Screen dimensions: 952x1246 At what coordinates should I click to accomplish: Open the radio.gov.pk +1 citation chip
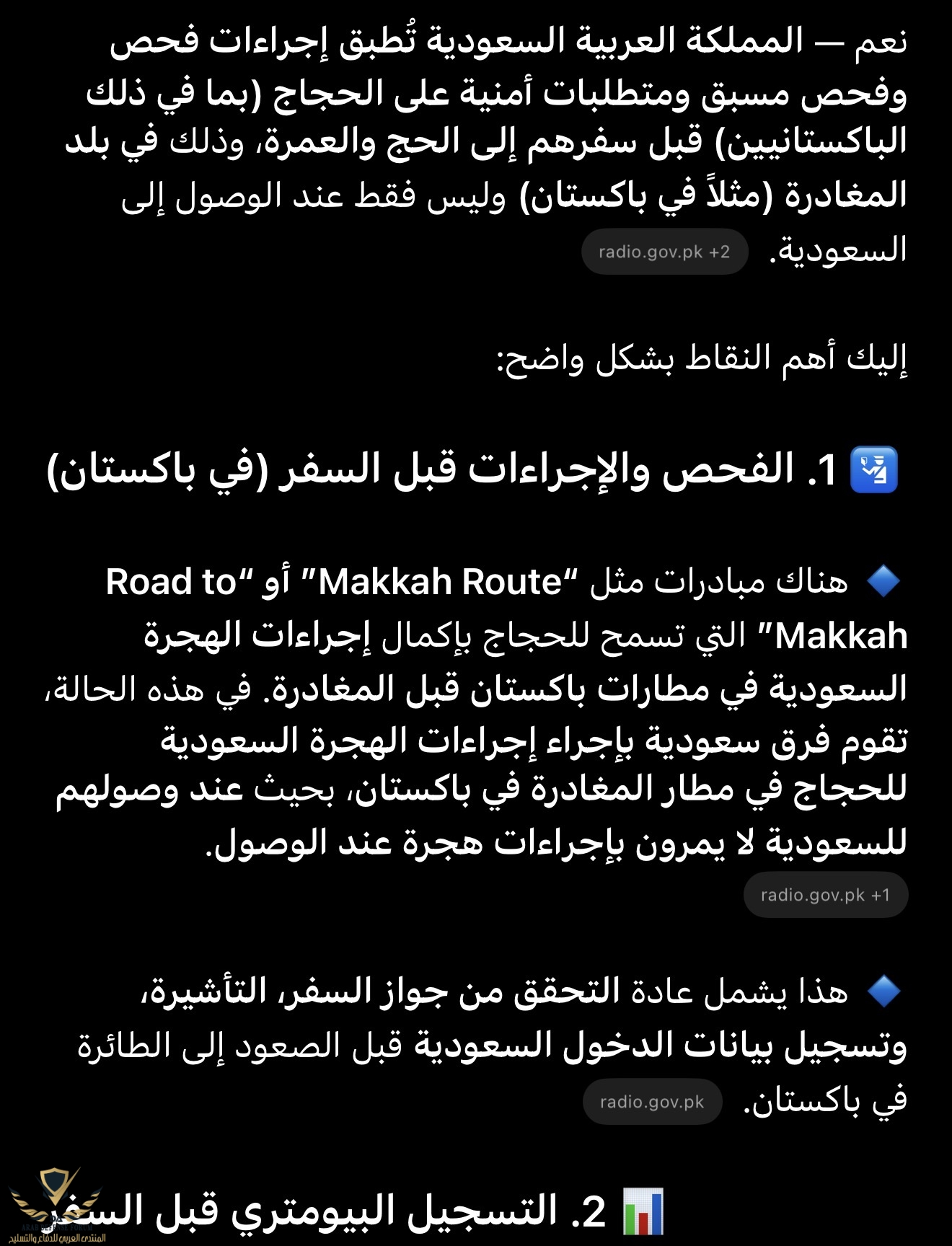(825, 895)
